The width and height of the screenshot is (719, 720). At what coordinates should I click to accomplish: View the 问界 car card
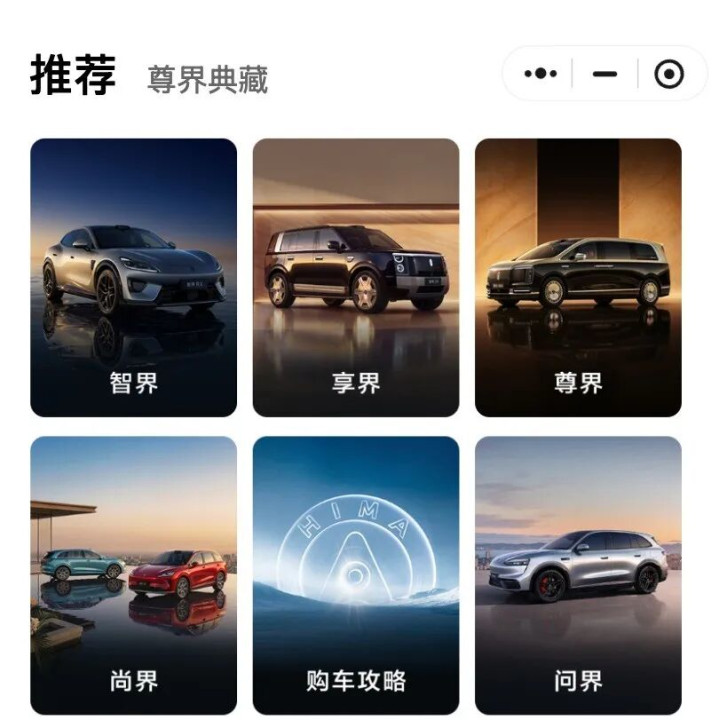[x=578, y=575]
